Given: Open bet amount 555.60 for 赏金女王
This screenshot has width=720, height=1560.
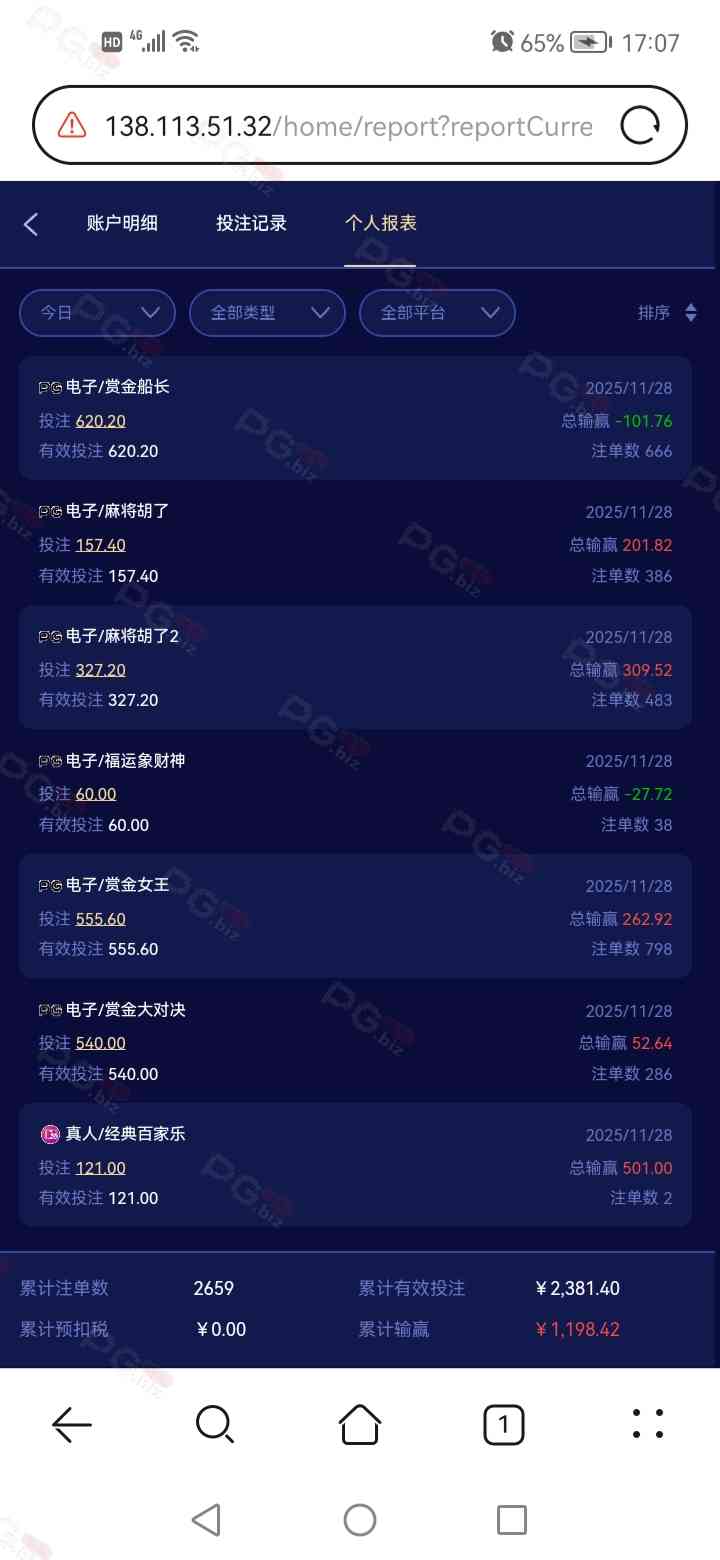Looking at the screenshot, I should (x=100, y=919).
